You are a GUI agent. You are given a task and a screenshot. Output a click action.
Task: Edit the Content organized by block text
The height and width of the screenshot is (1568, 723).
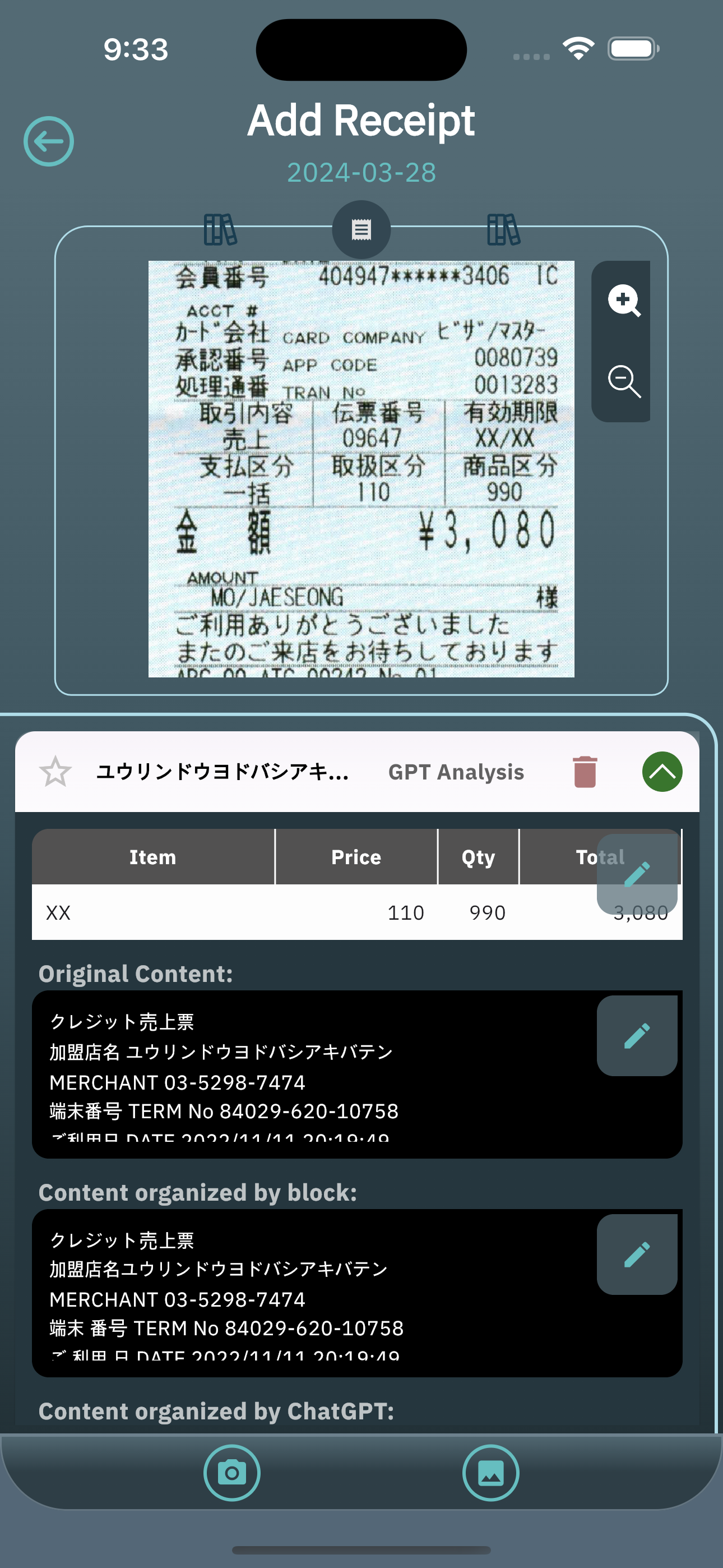click(637, 1254)
